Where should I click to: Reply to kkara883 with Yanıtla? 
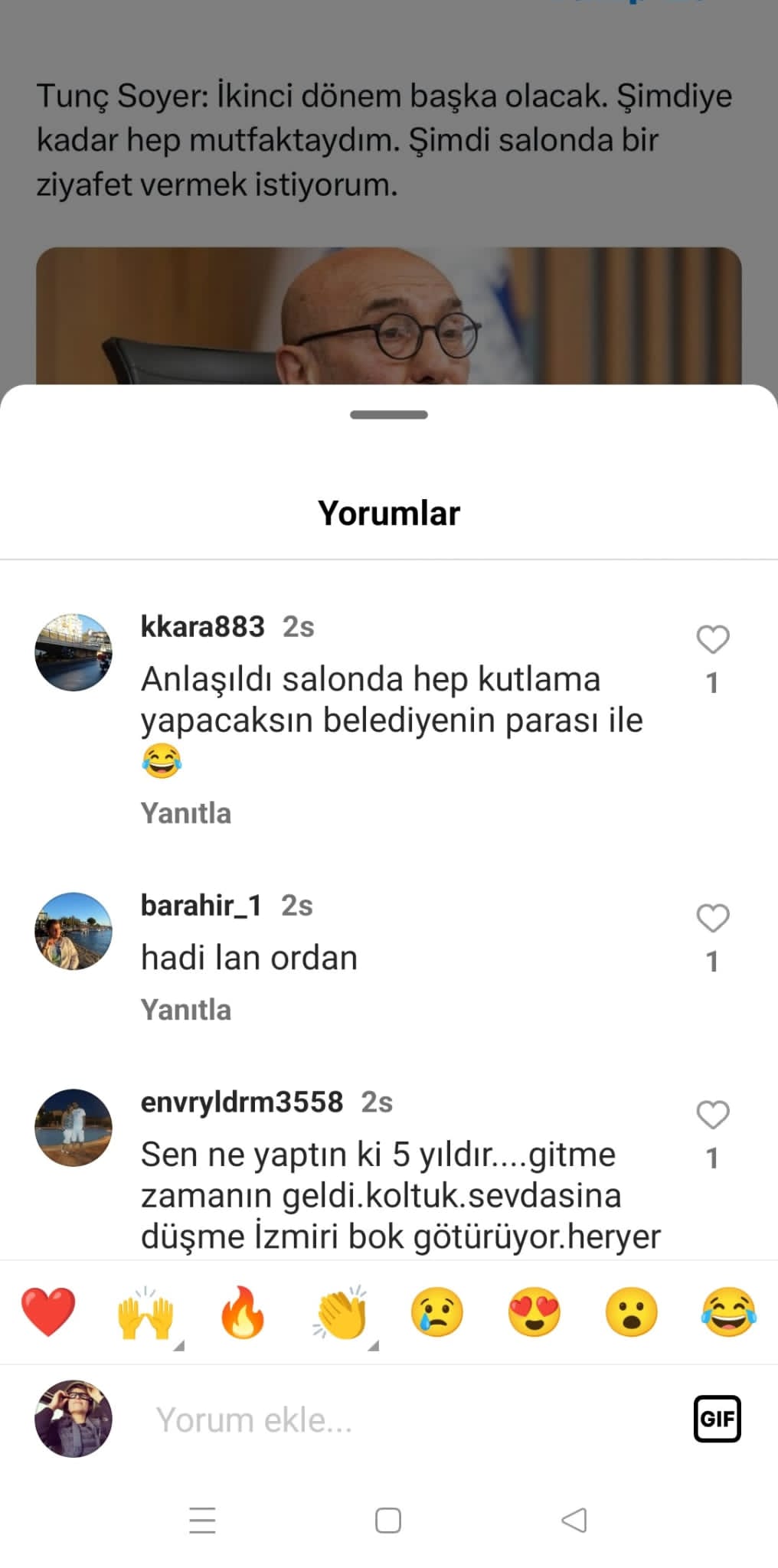(185, 813)
